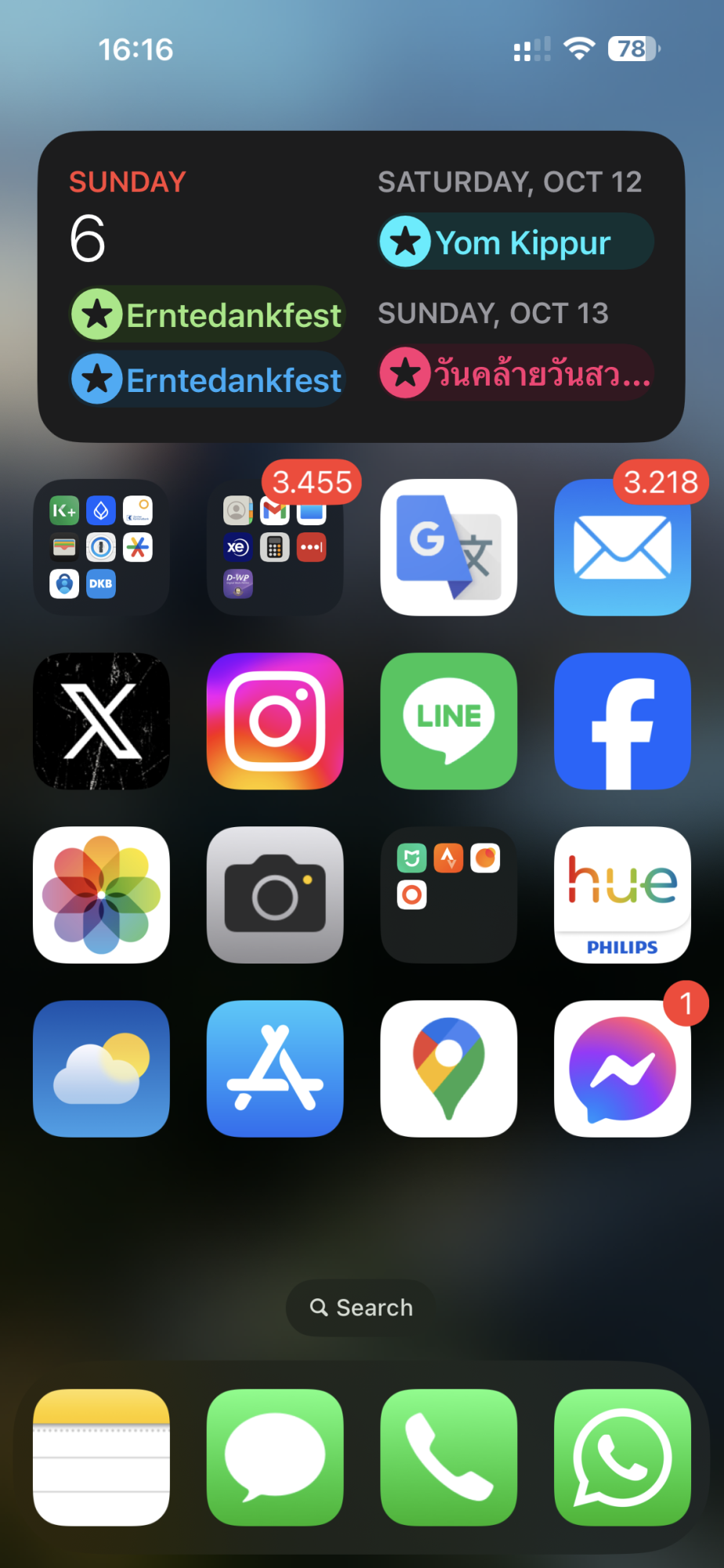This screenshot has height=1568, width=724.
Task: Open the Notes app in the dock
Action: [x=101, y=1457]
